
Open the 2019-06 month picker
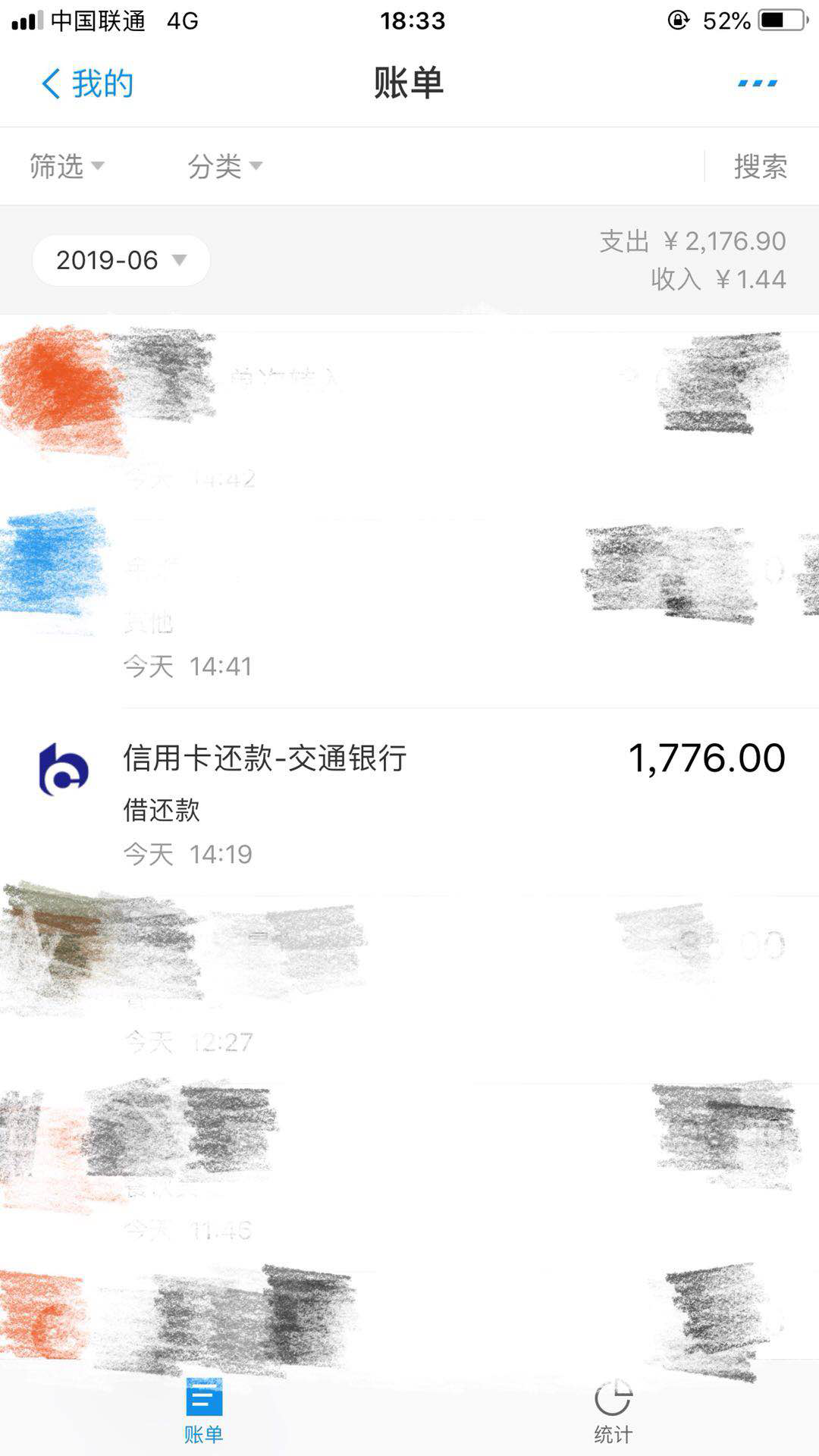(x=121, y=260)
